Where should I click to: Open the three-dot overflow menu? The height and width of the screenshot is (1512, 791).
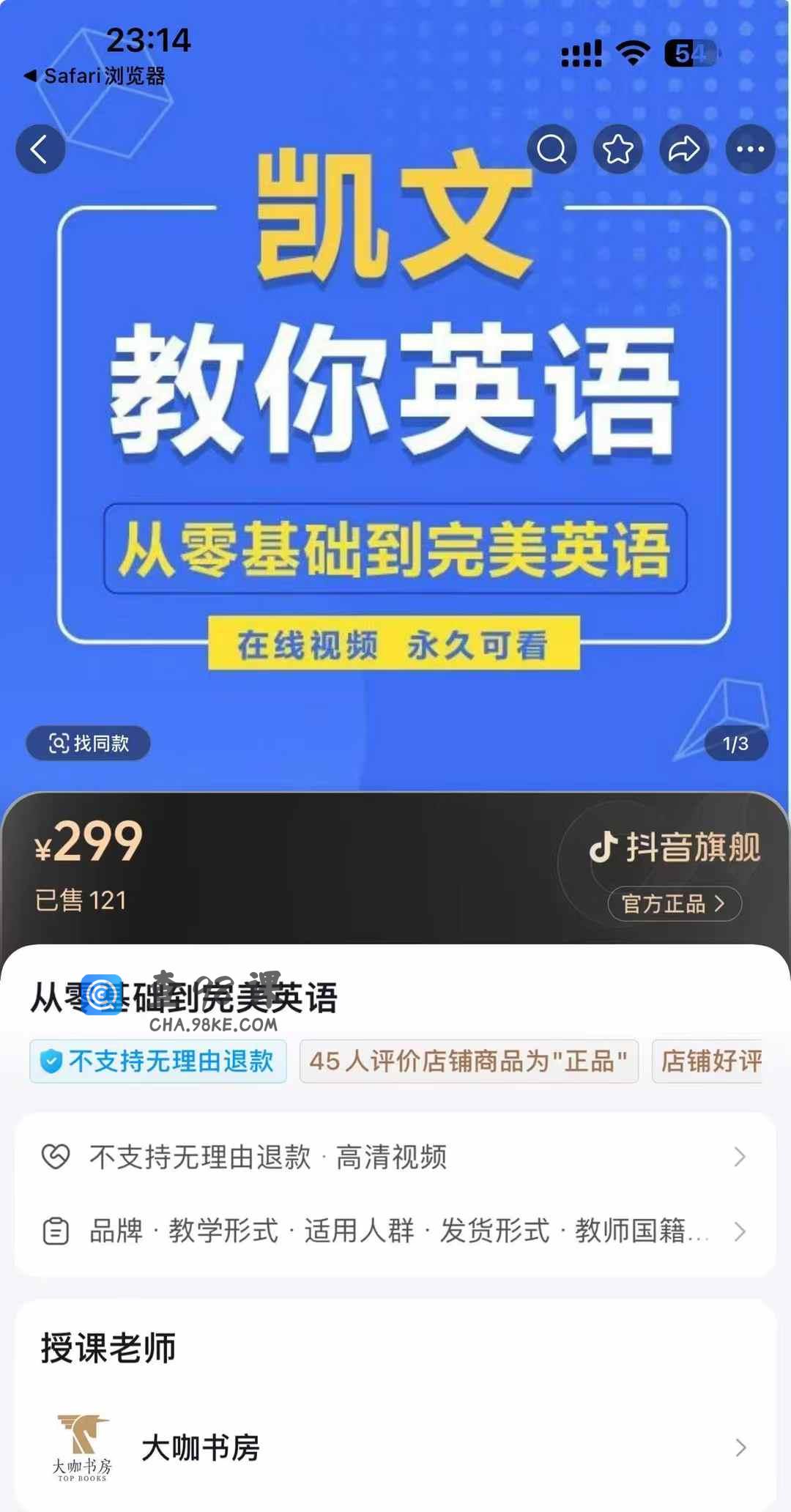pos(750,149)
